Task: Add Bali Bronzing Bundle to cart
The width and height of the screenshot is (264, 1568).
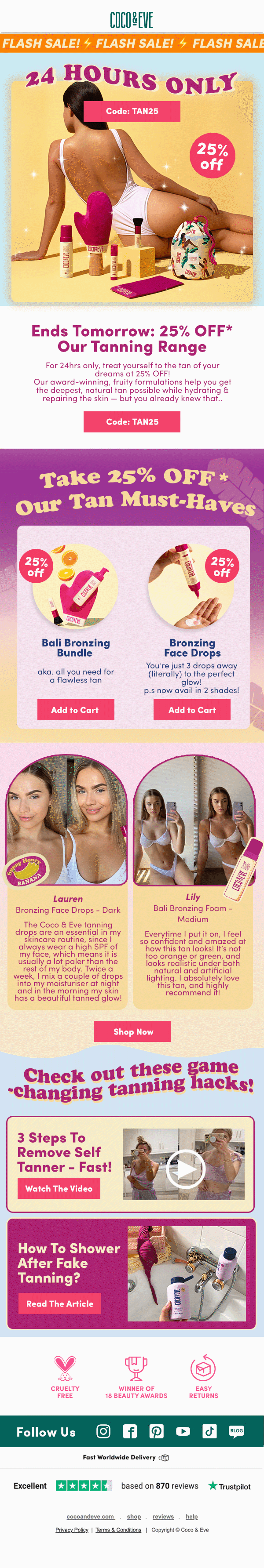Action: [x=75, y=710]
